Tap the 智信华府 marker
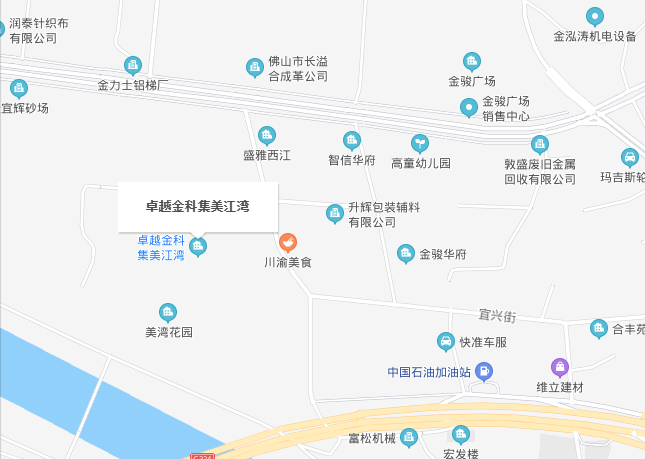 tap(351, 140)
